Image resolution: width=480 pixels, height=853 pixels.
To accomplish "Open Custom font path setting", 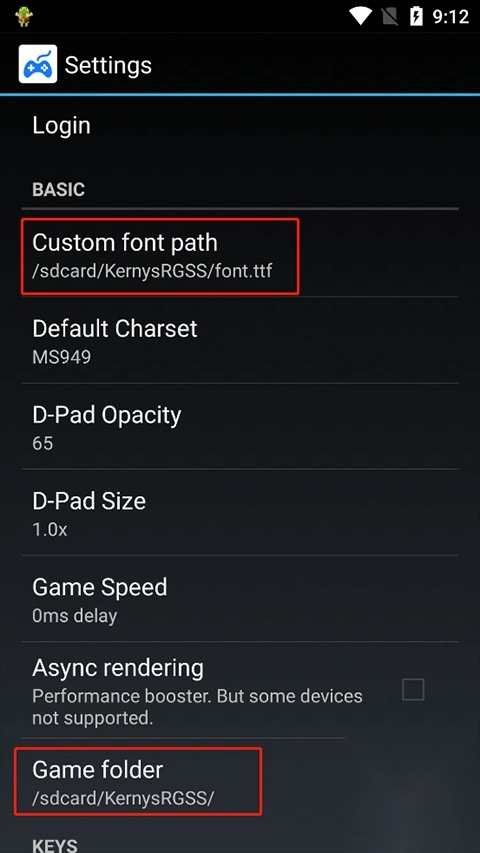I will (x=239, y=254).
